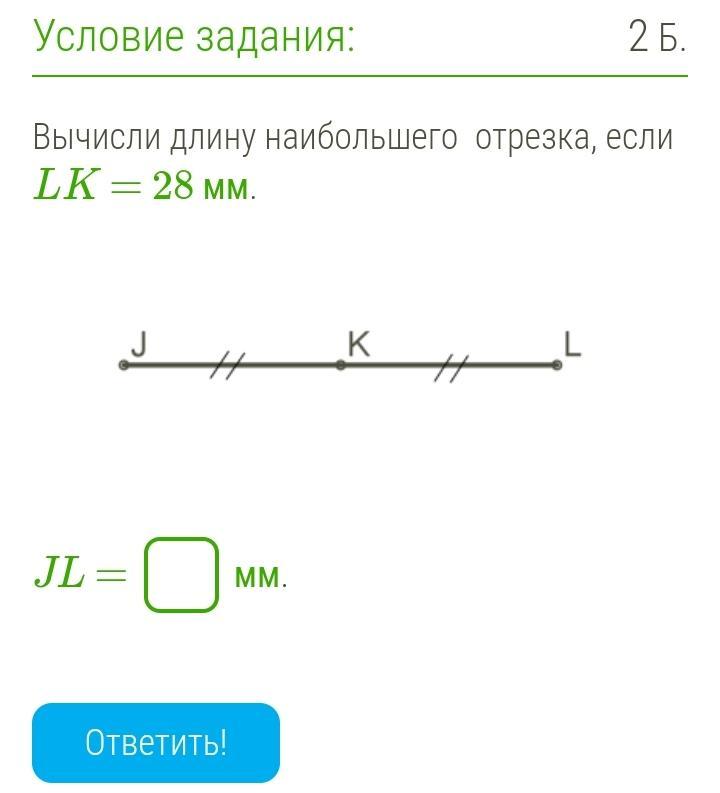720x793 pixels.
Task: Tap the JL answer input box
Action: pos(181,575)
